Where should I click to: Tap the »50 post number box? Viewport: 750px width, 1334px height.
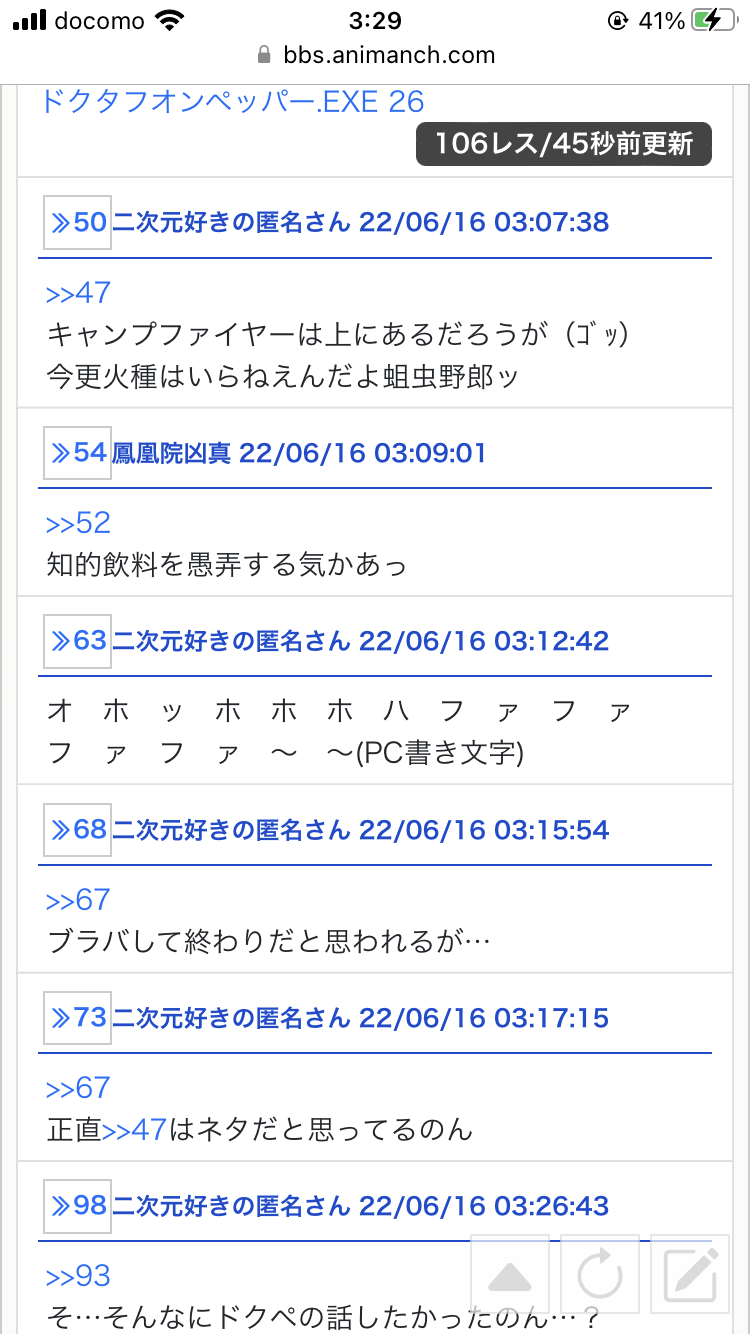(x=77, y=222)
